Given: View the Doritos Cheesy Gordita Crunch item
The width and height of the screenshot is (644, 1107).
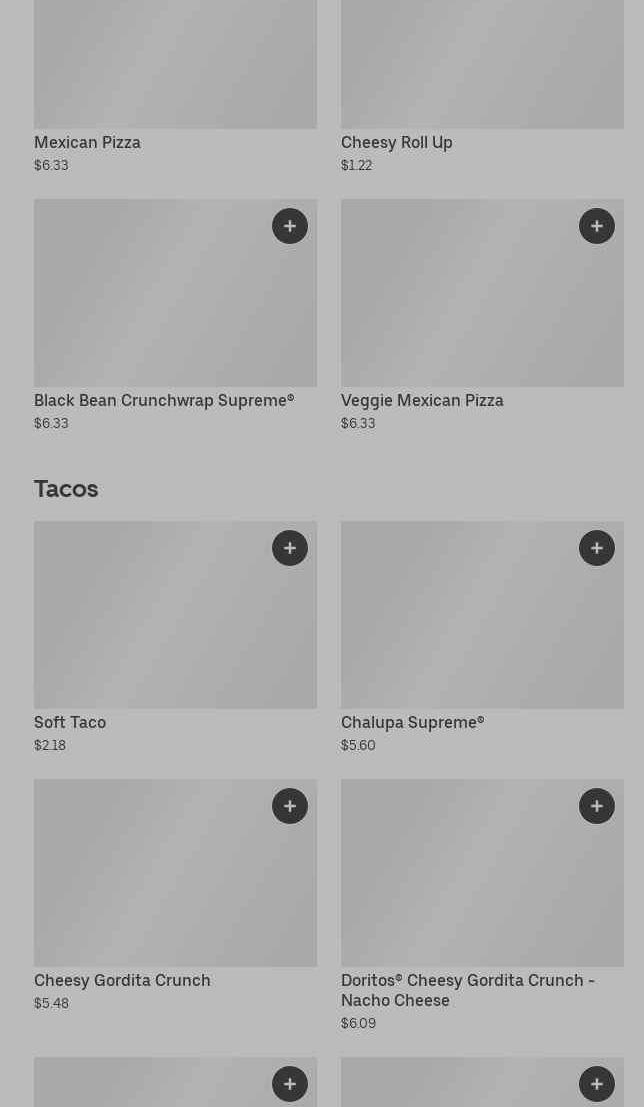Looking at the screenshot, I should tap(467, 989).
